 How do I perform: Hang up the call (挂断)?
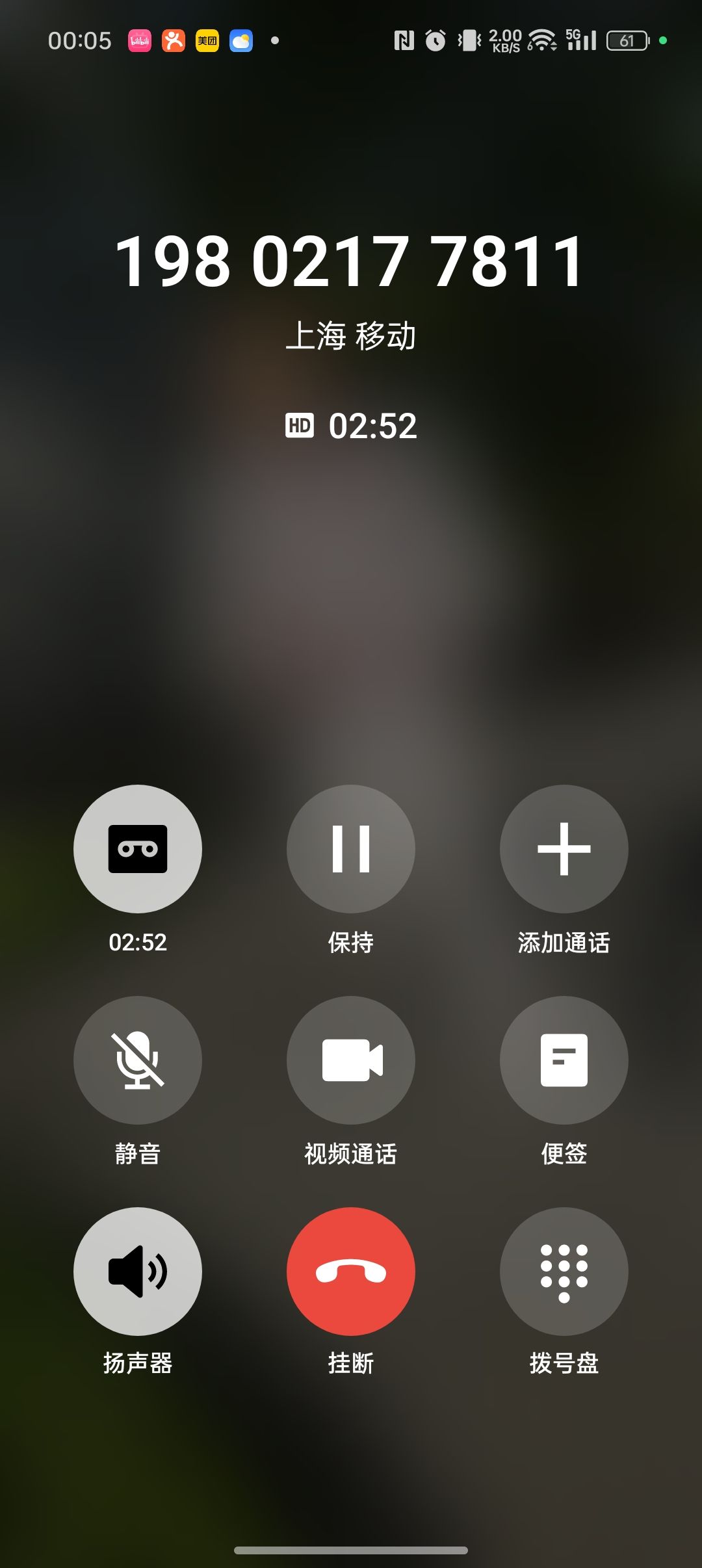pos(351,1271)
